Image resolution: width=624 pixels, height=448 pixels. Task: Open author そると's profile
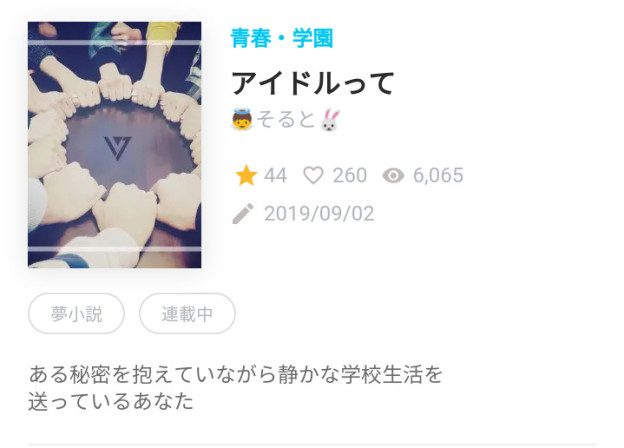click(x=286, y=121)
